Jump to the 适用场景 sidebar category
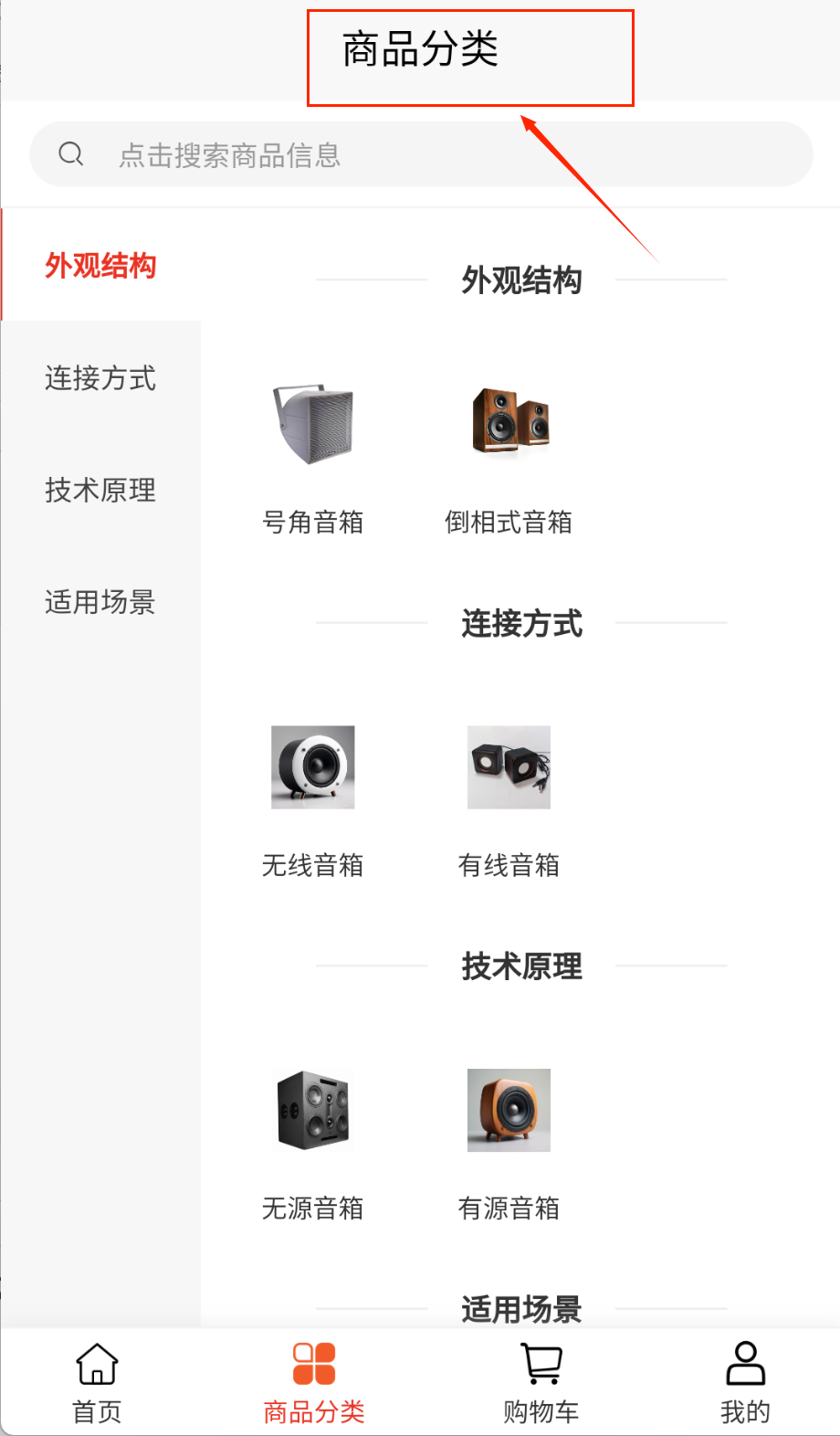The height and width of the screenshot is (1436, 840). tap(100, 603)
